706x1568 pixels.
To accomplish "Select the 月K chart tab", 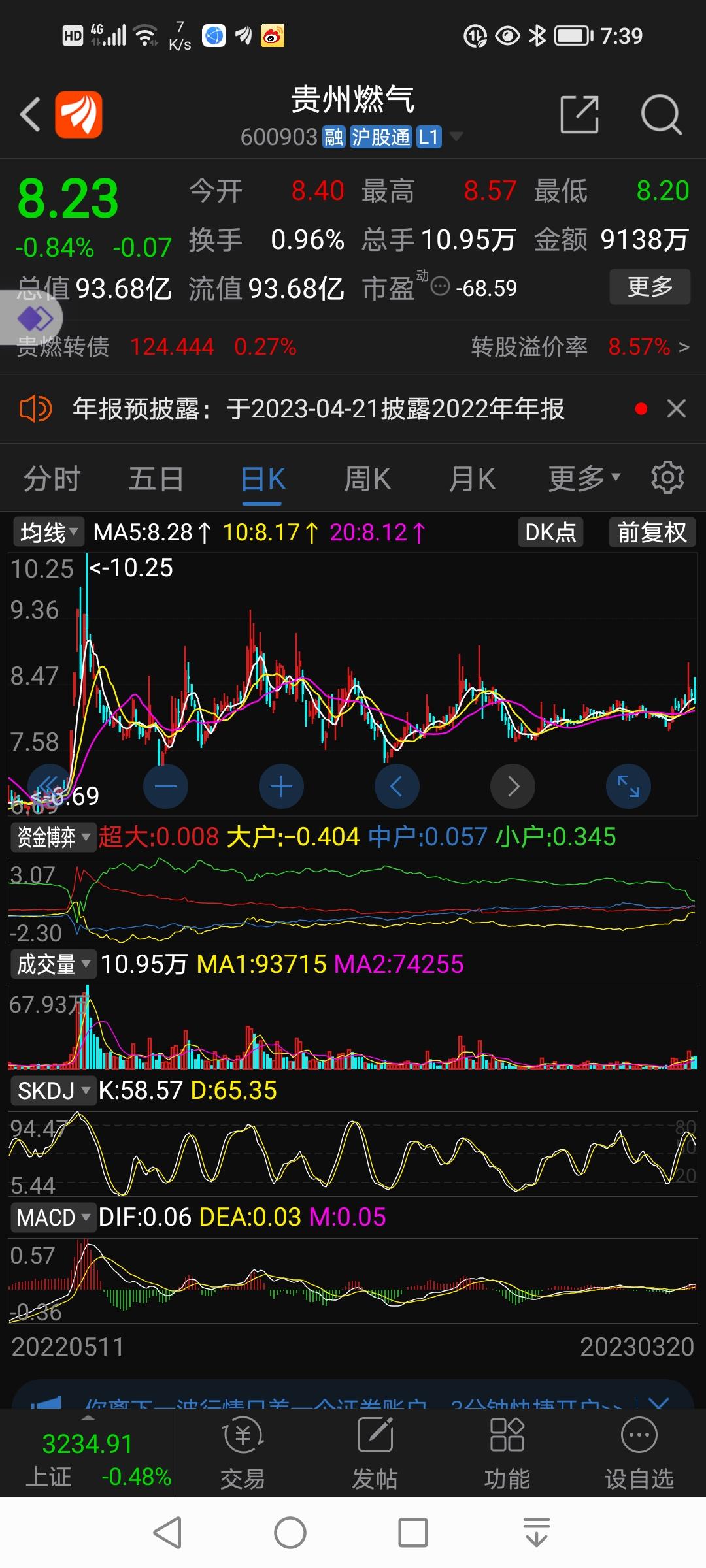I will point(472,479).
